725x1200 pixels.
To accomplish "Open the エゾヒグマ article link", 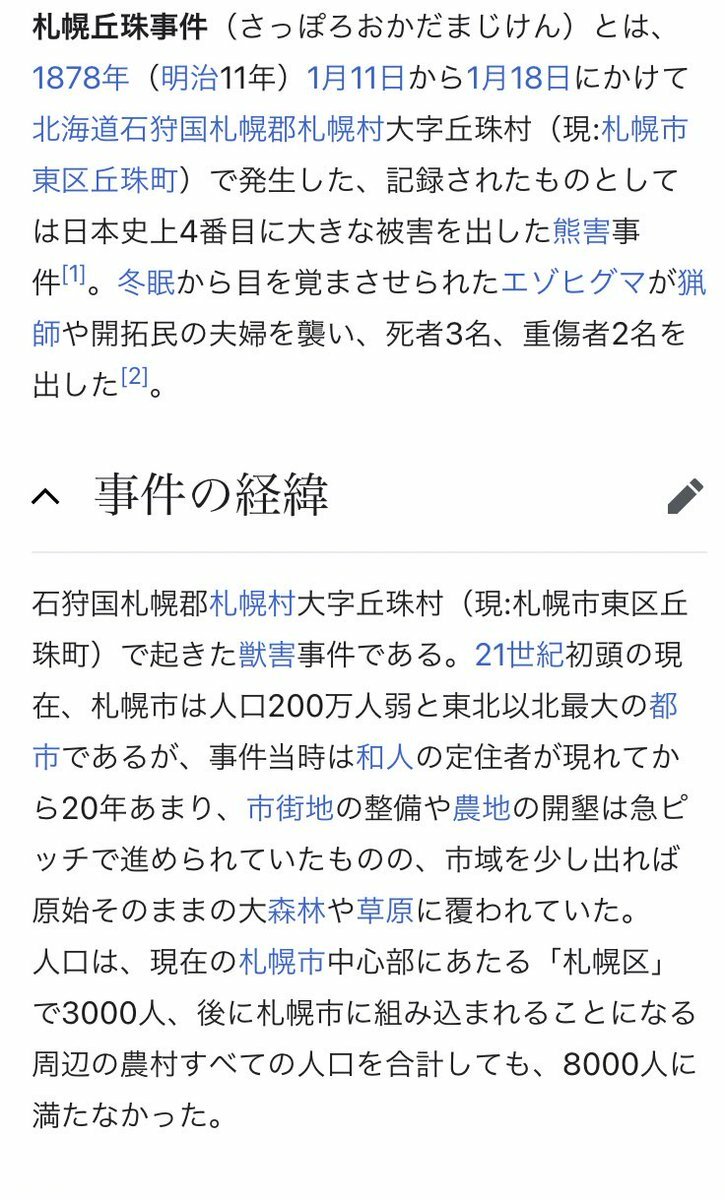I will [573, 283].
